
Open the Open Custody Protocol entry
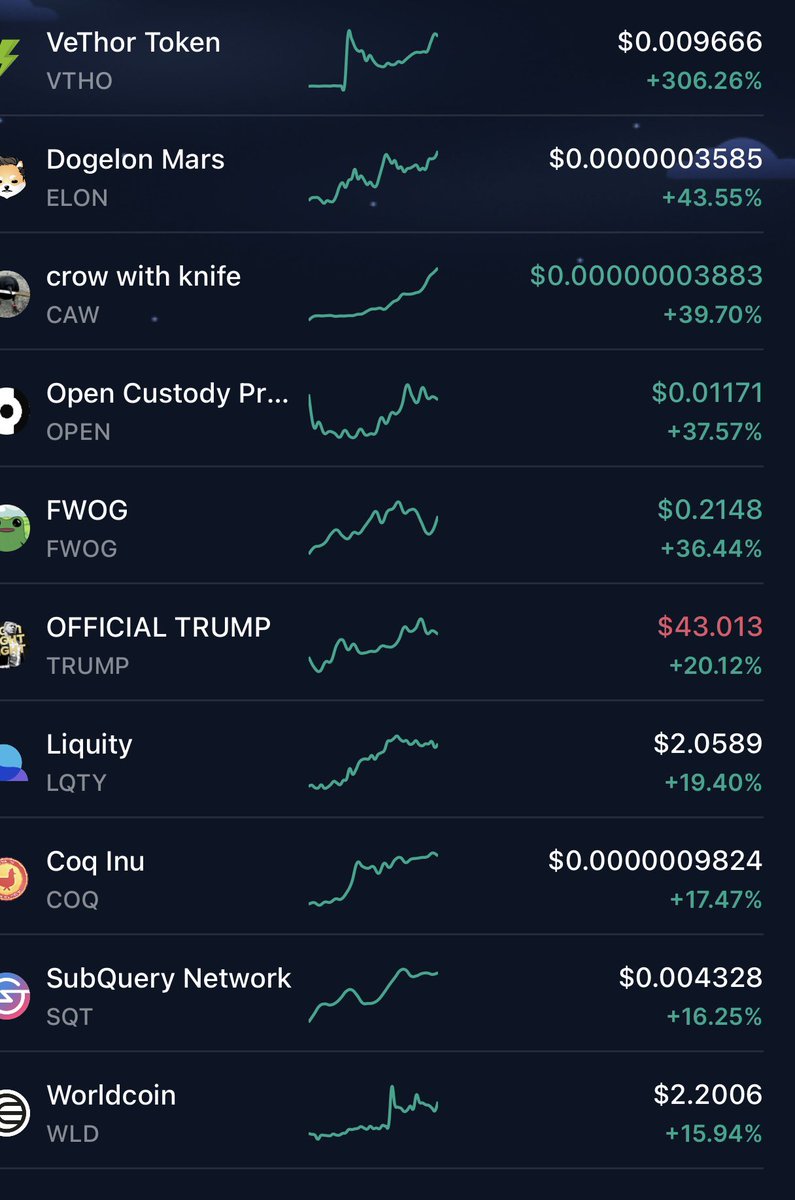click(397, 409)
